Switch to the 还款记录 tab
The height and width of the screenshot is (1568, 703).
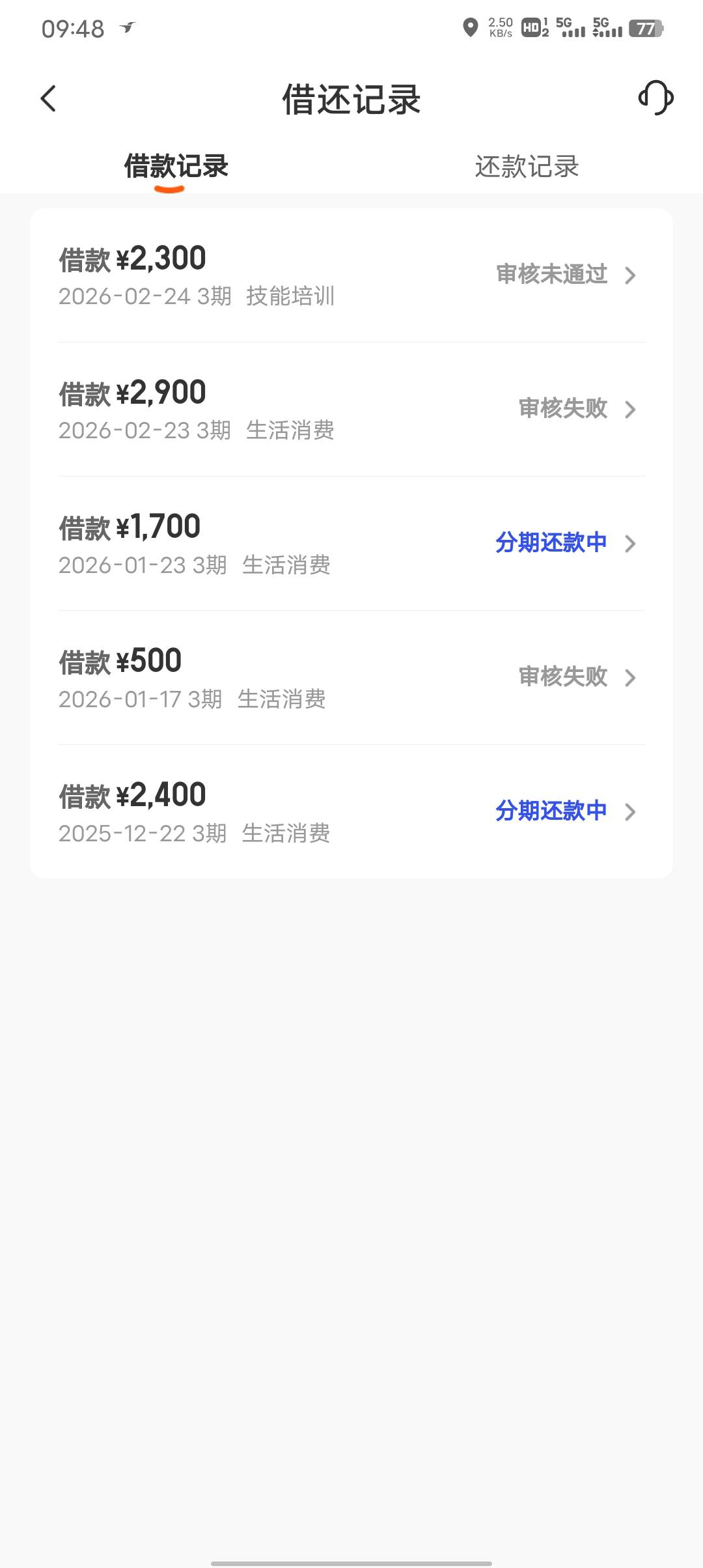(x=527, y=167)
